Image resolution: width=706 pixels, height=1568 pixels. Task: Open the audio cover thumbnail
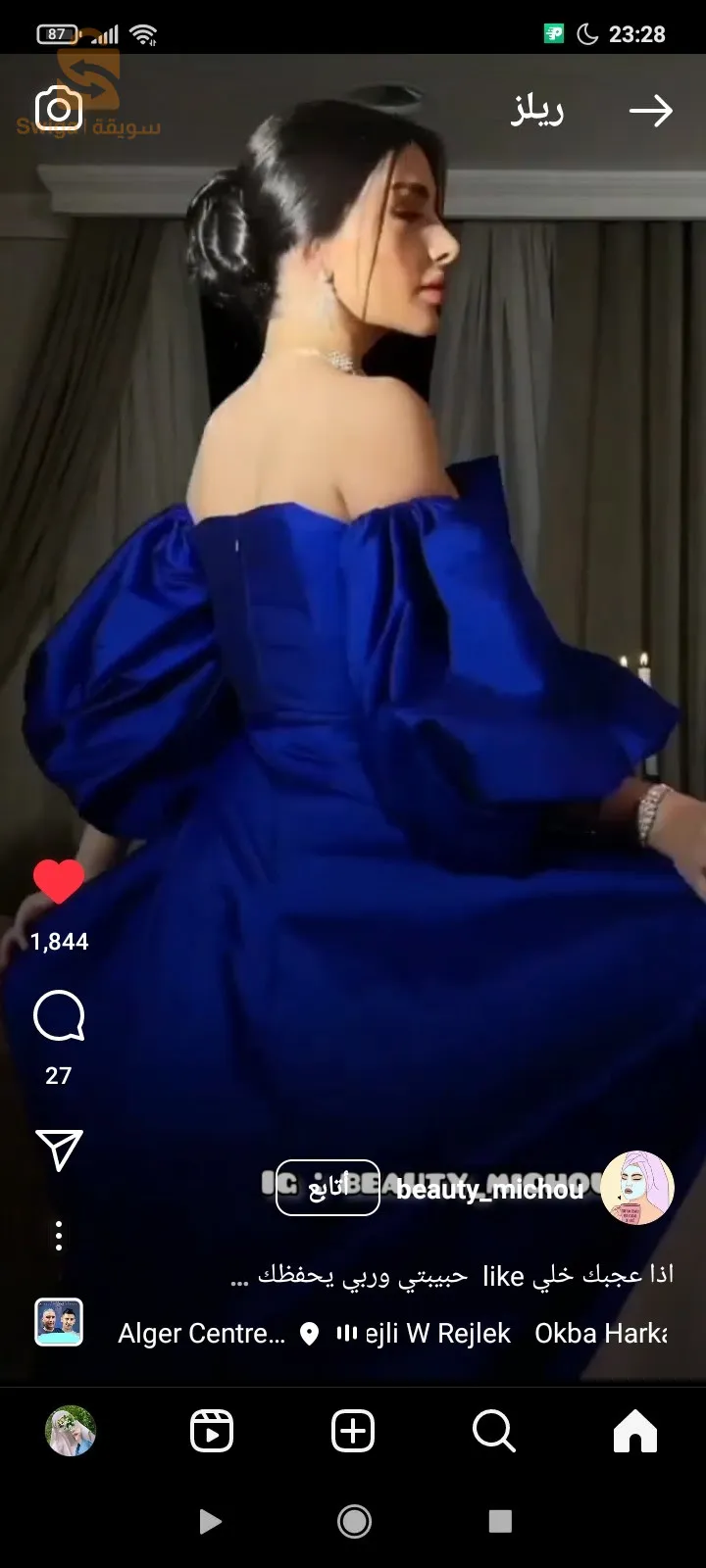point(59,1323)
